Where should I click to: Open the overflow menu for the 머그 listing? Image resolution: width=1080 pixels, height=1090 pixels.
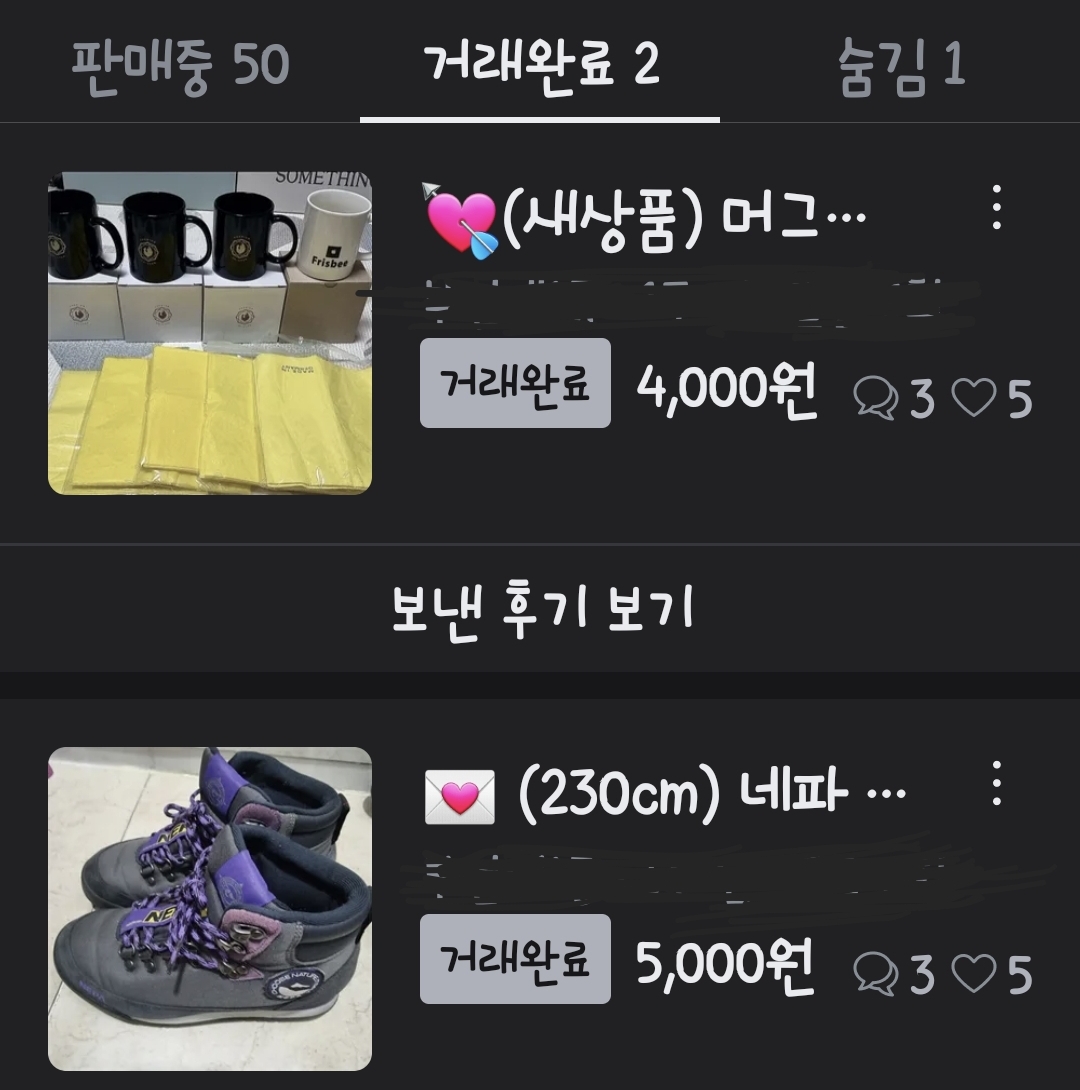(x=996, y=209)
